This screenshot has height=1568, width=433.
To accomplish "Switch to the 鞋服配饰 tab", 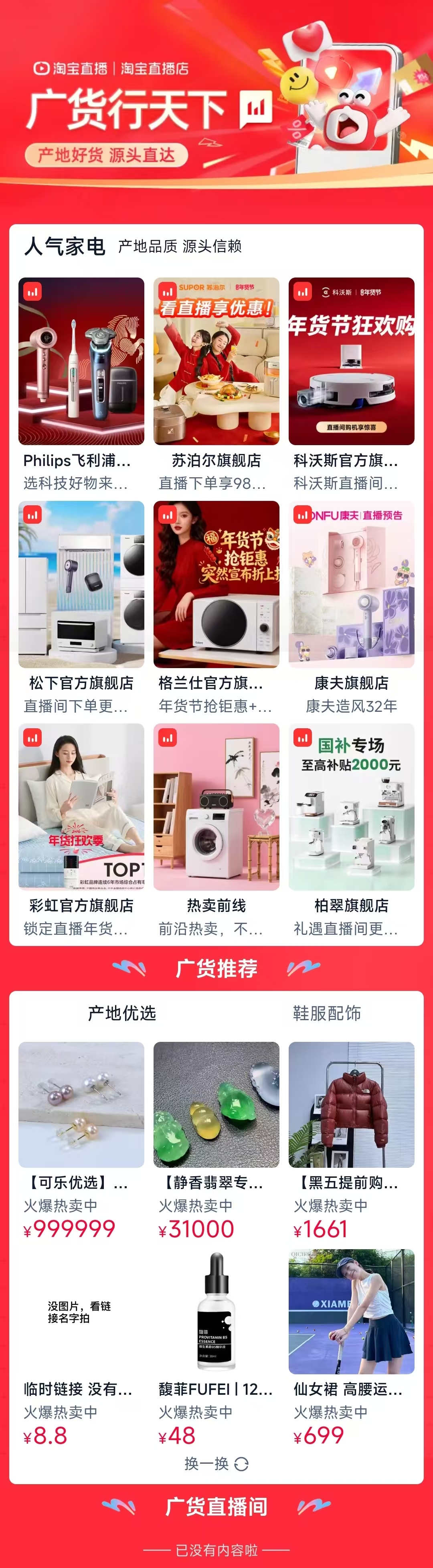I will tap(327, 1013).
